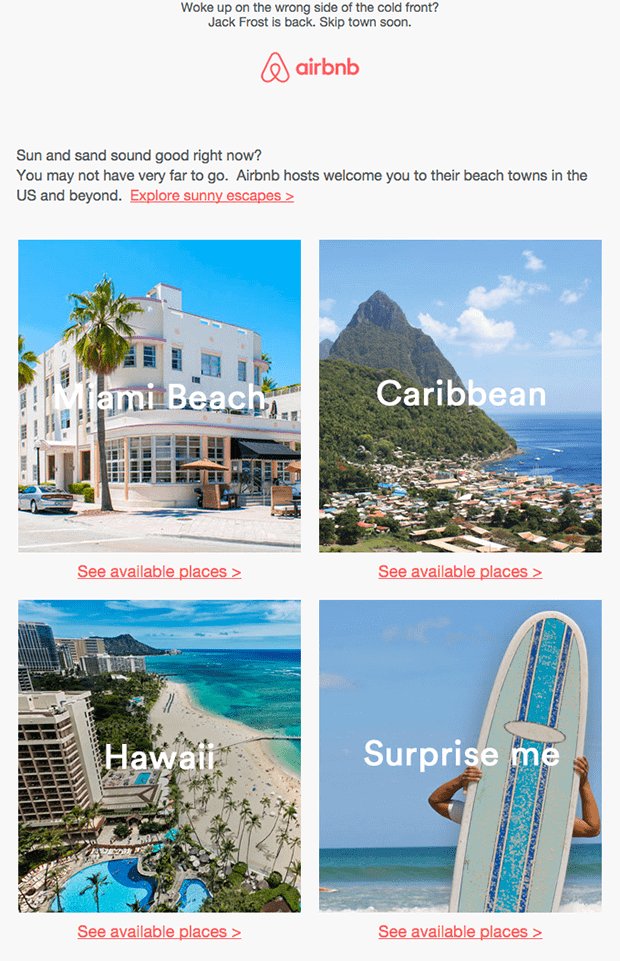Open the Miami Beach photo tile
The image size is (620, 961).
pyautogui.click(x=159, y=396)
